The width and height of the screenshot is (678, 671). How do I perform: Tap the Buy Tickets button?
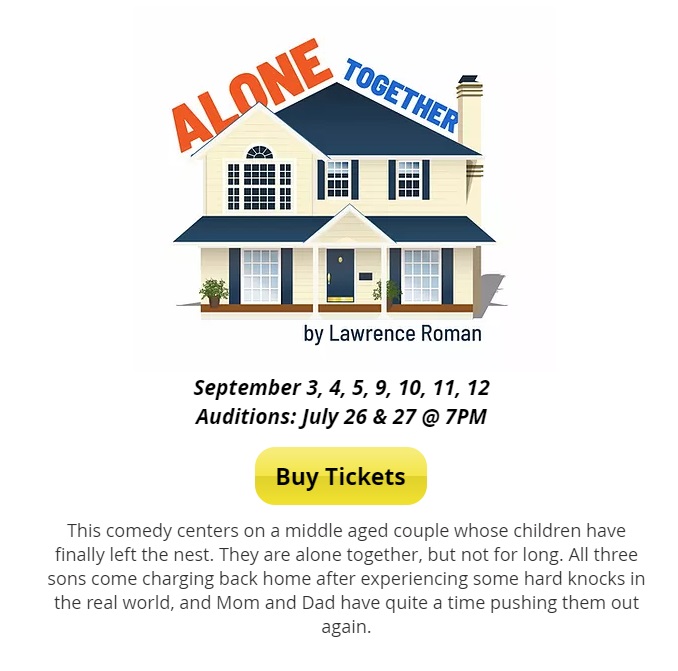[340, 476]
